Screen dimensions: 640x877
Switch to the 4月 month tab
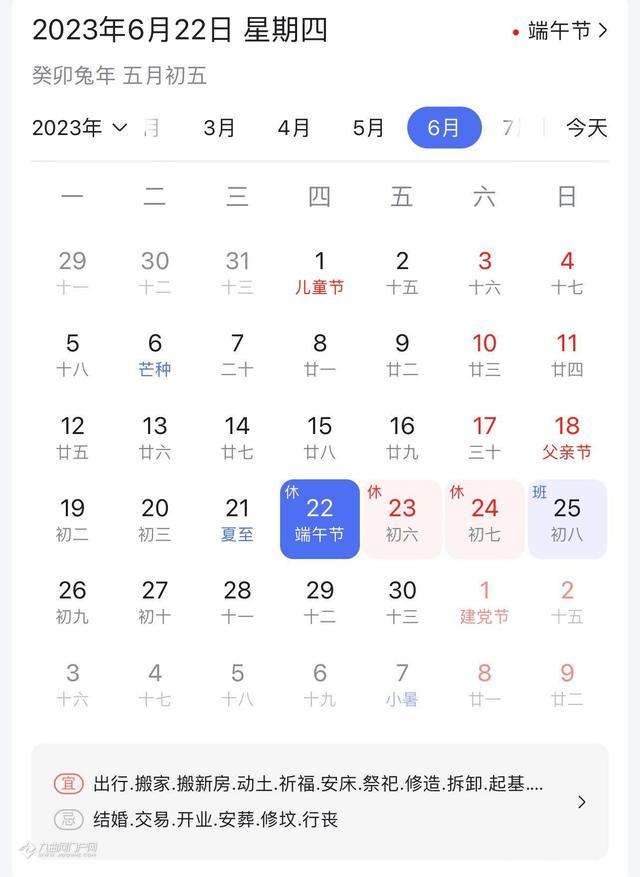(x=294, y=128)
